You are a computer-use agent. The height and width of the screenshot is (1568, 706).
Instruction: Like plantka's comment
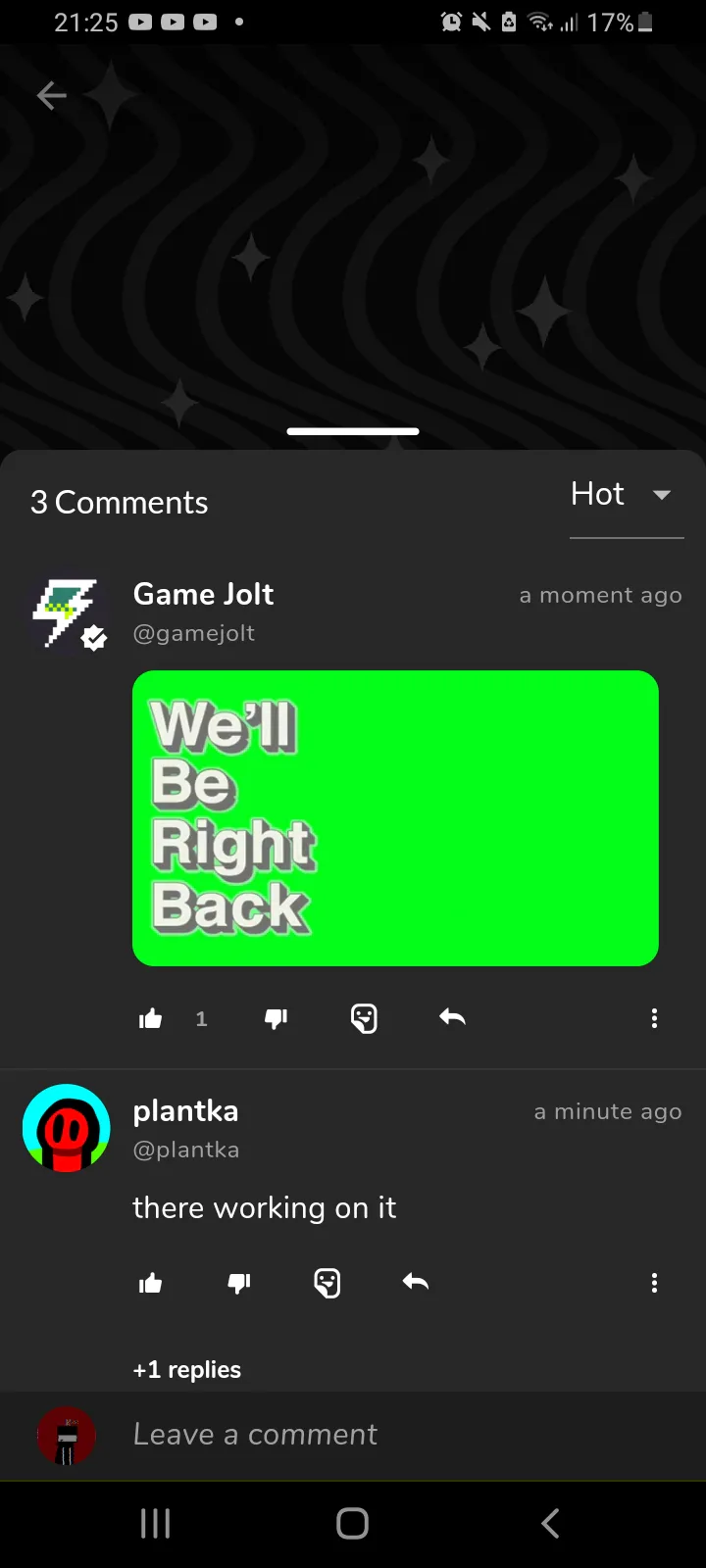(151, 1283)
